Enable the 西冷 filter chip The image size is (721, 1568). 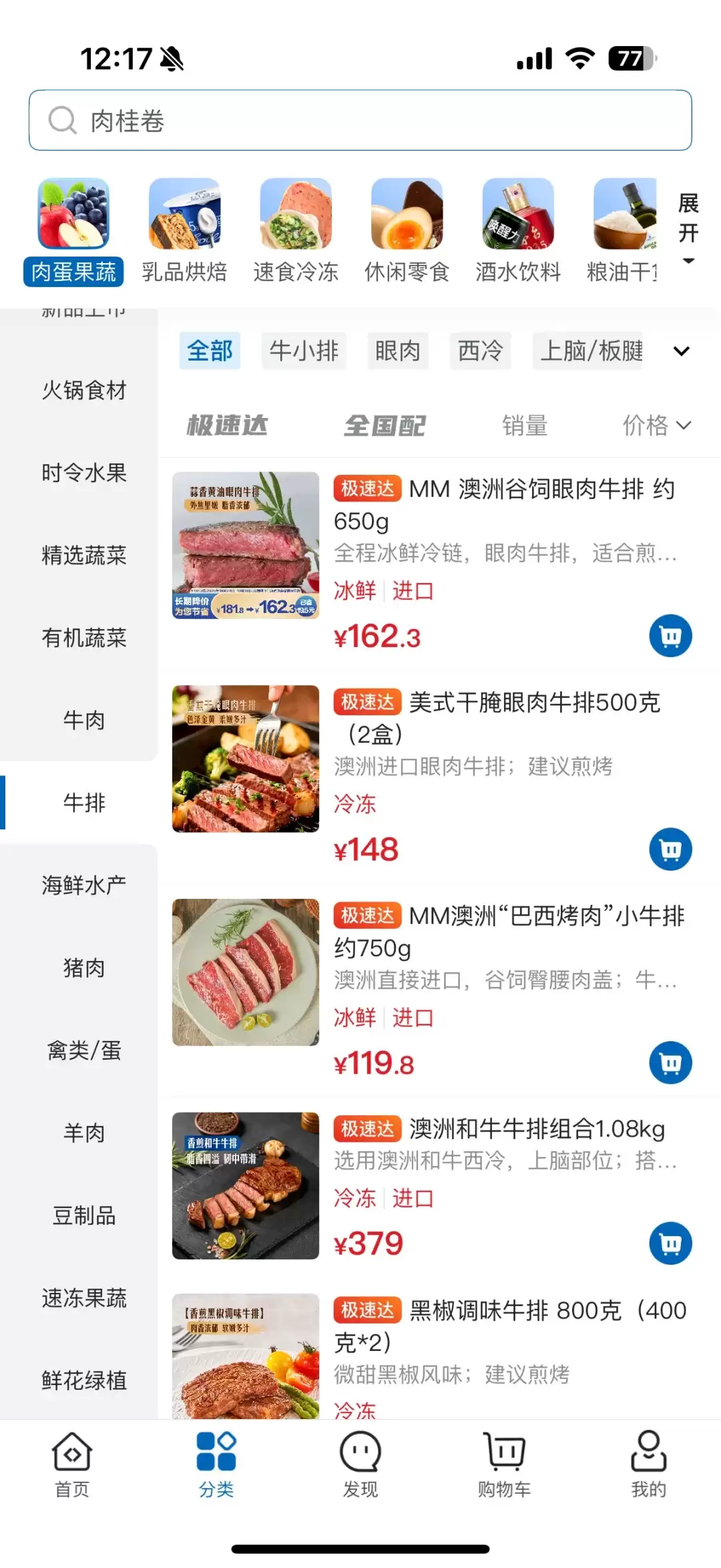[x=481, y=351]
